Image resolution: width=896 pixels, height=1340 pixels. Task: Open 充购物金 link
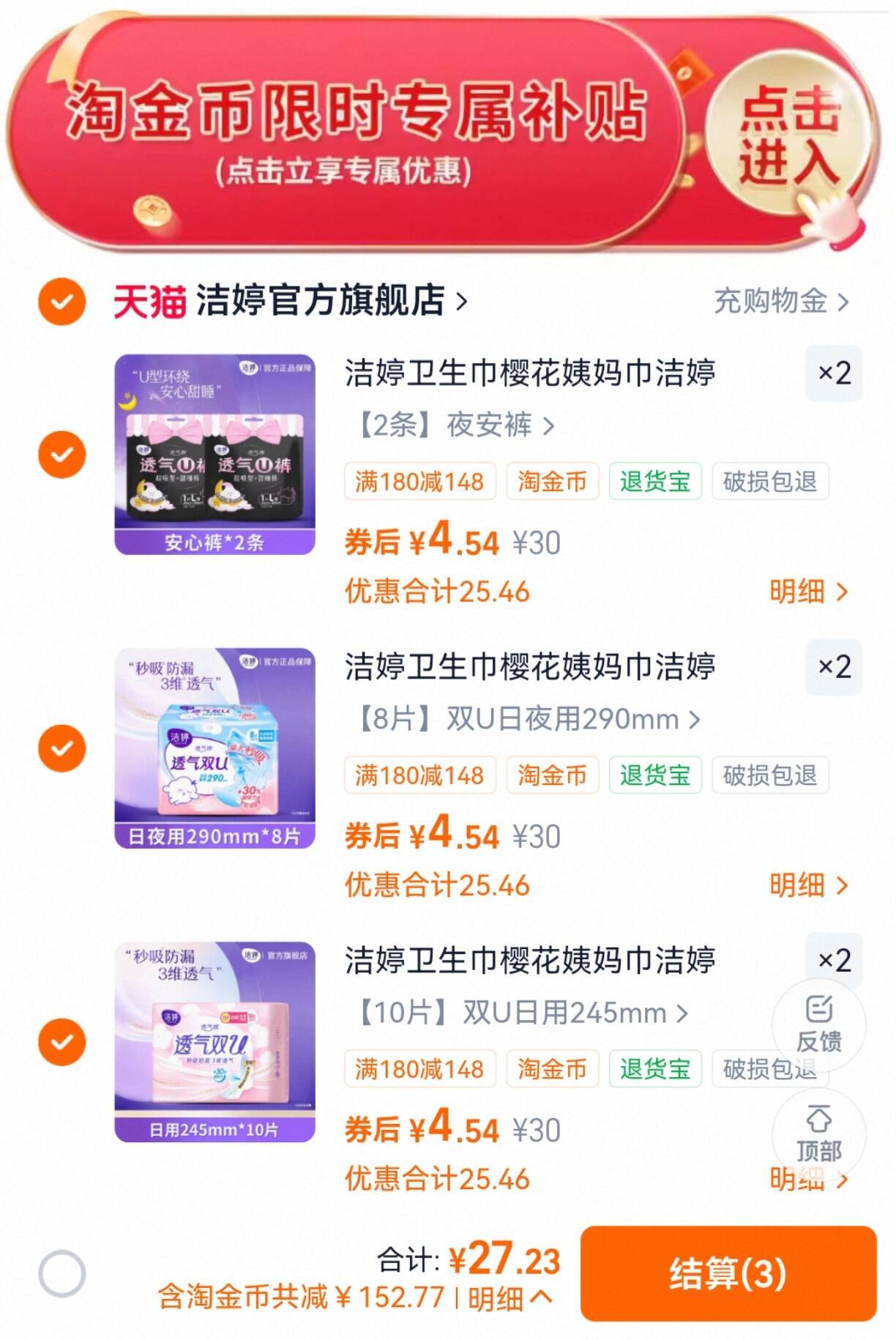tap(780, 301)
